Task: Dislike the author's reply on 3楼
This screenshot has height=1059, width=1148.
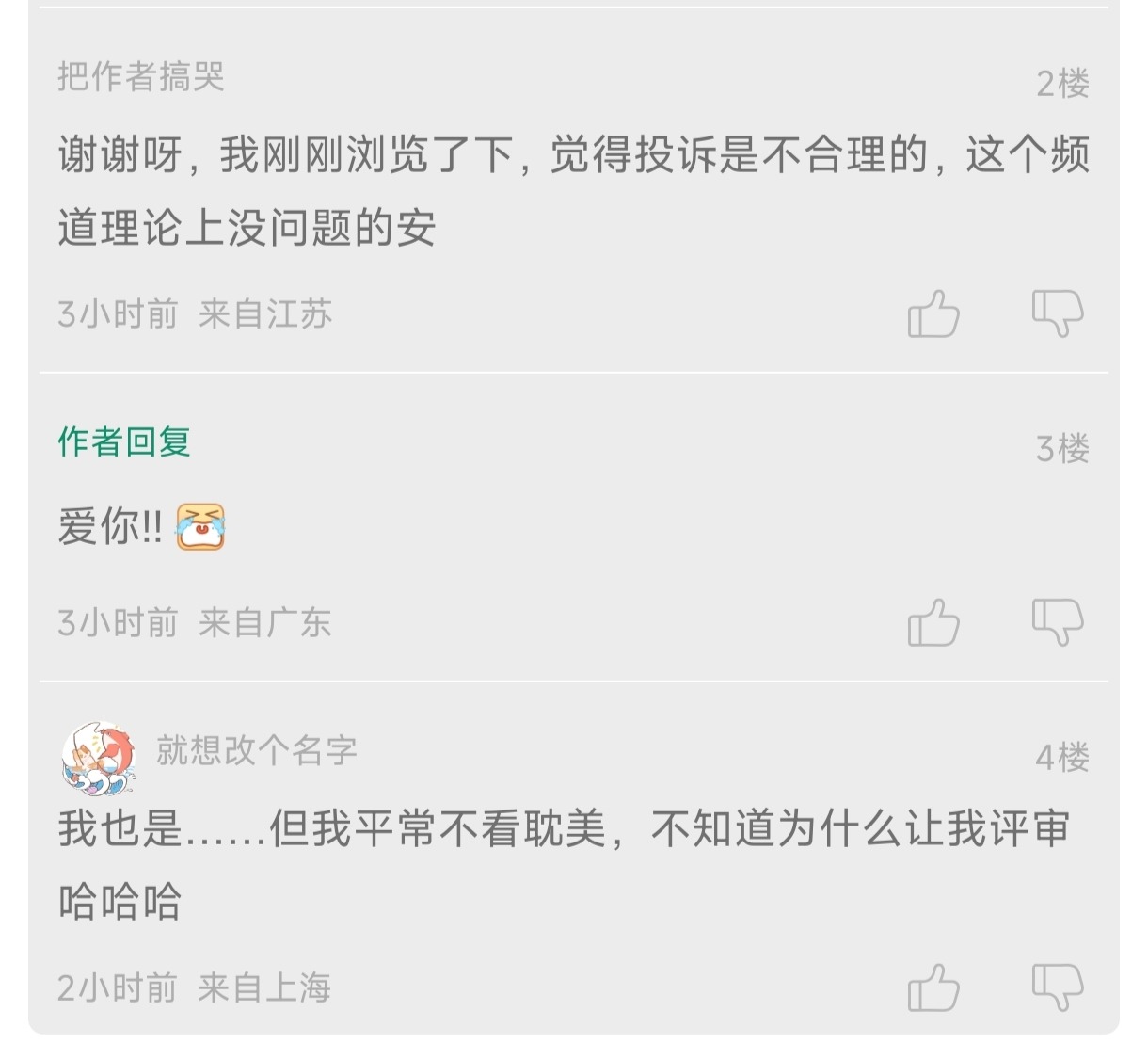Action: 1058,622
